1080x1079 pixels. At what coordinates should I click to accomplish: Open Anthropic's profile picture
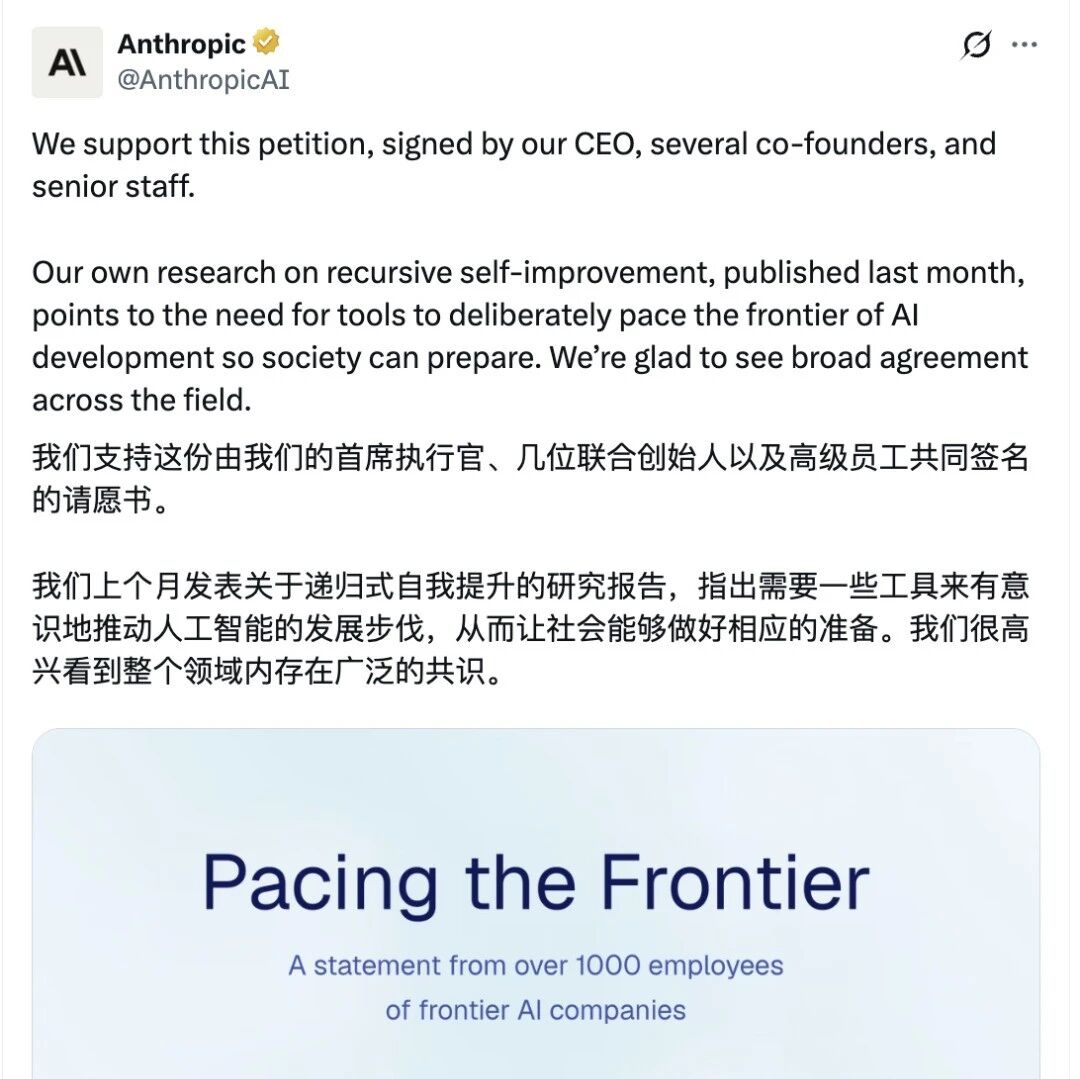[x=67, y=63]
